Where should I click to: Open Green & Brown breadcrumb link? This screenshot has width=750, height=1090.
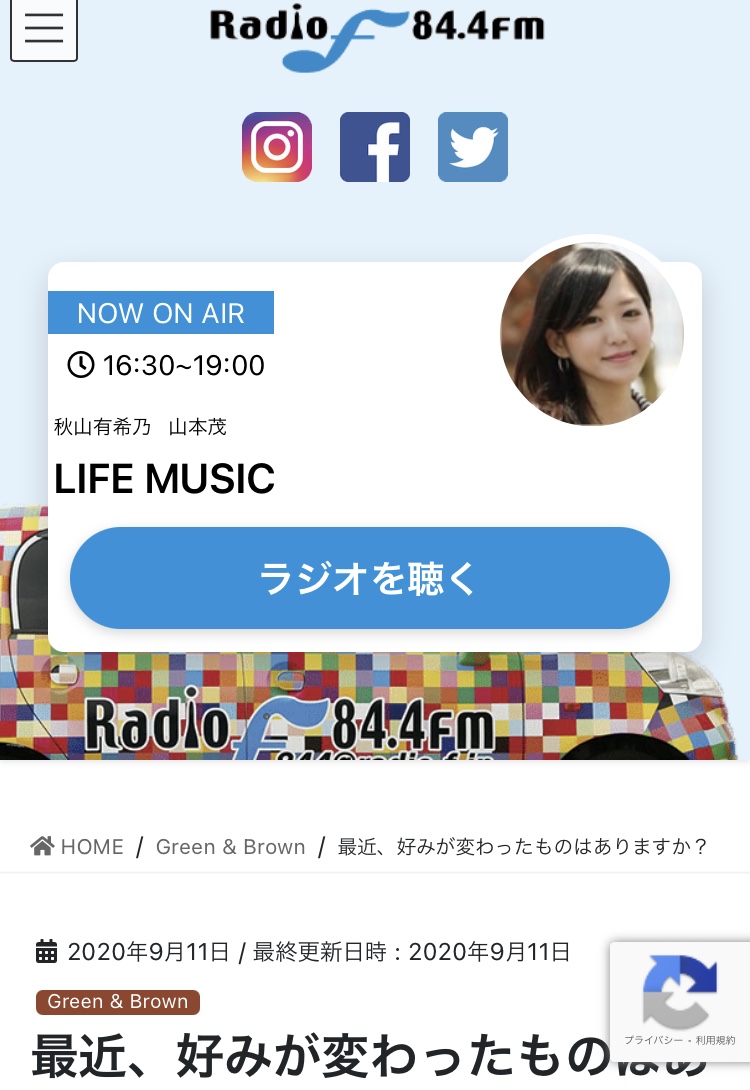[x=230, y=847]
